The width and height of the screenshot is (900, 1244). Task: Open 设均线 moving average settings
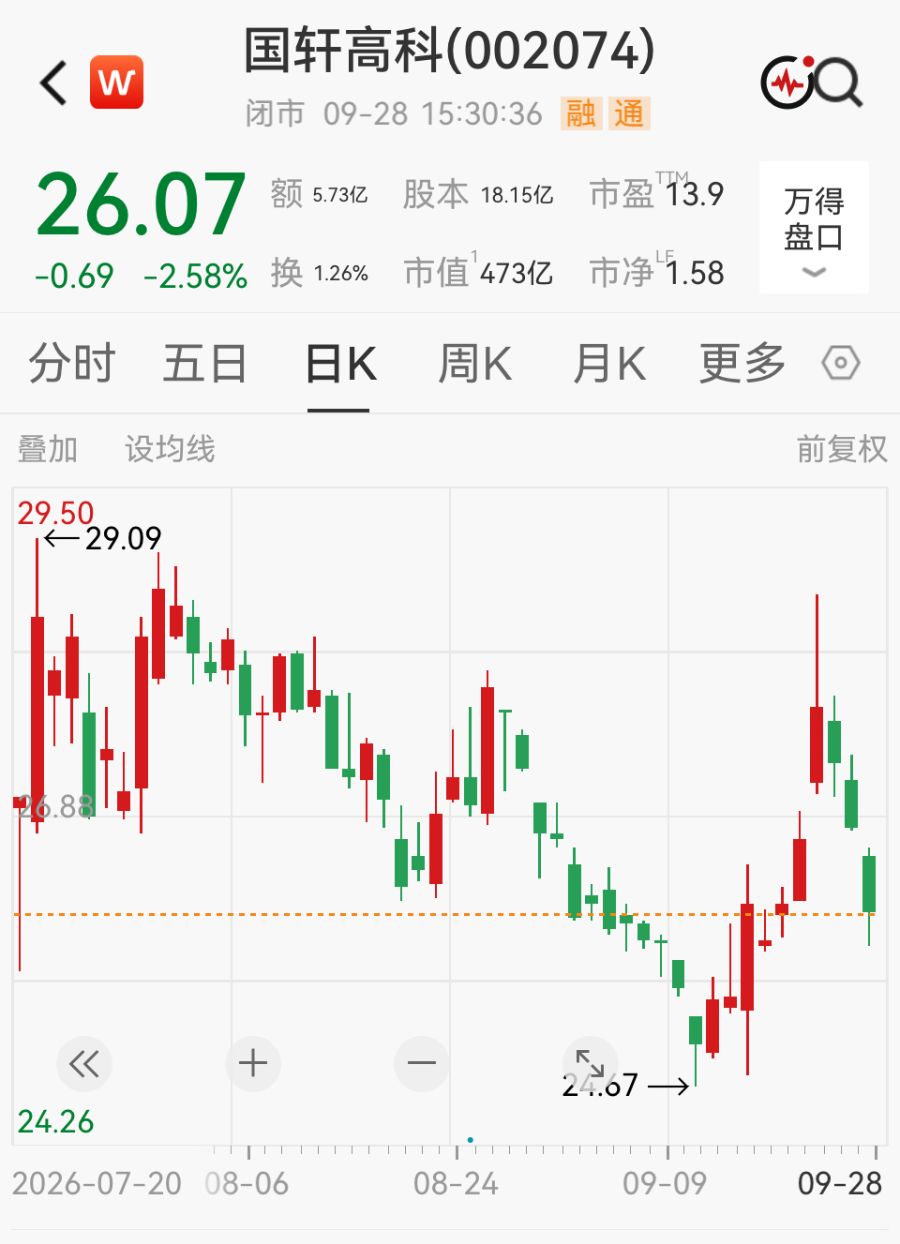pos(169,449)
